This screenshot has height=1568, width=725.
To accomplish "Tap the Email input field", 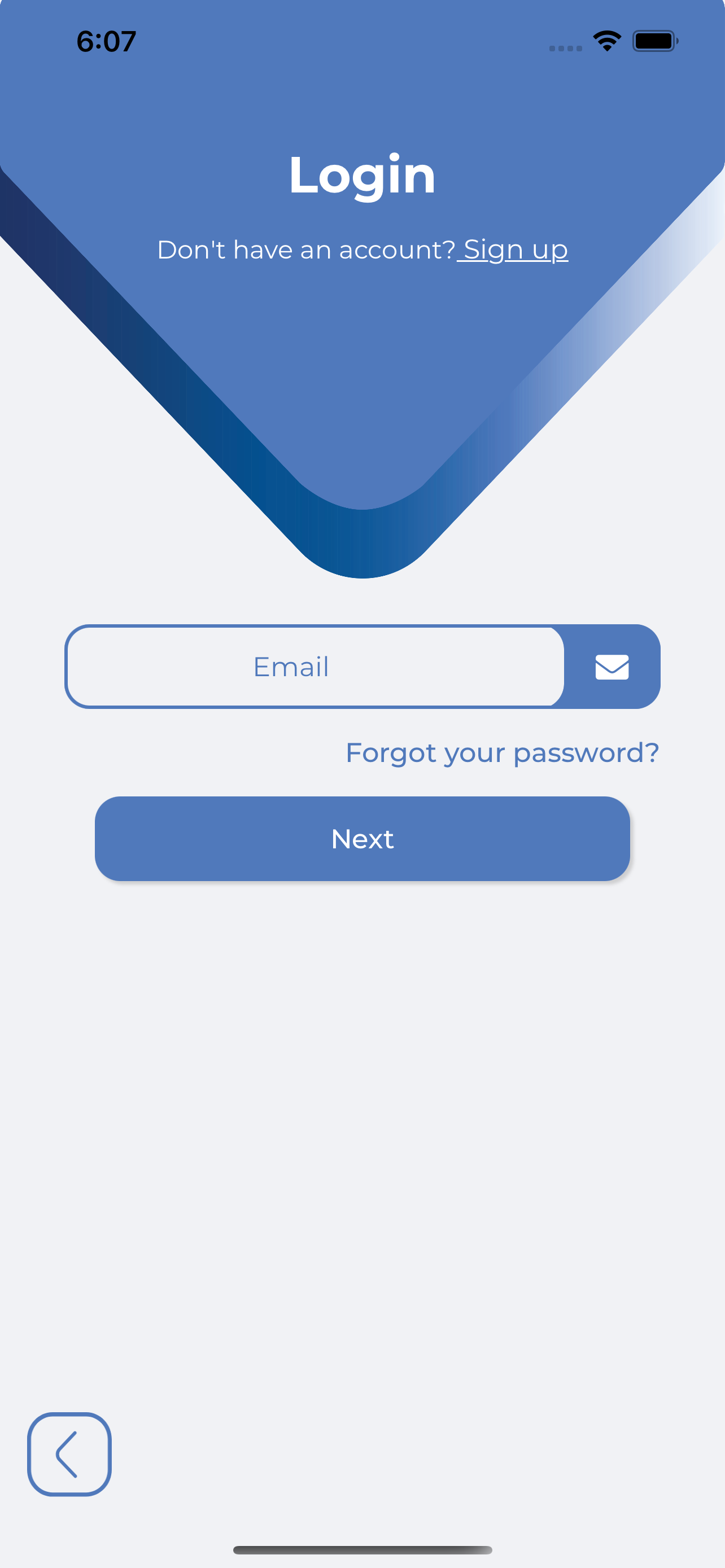I will coord(315,667).
